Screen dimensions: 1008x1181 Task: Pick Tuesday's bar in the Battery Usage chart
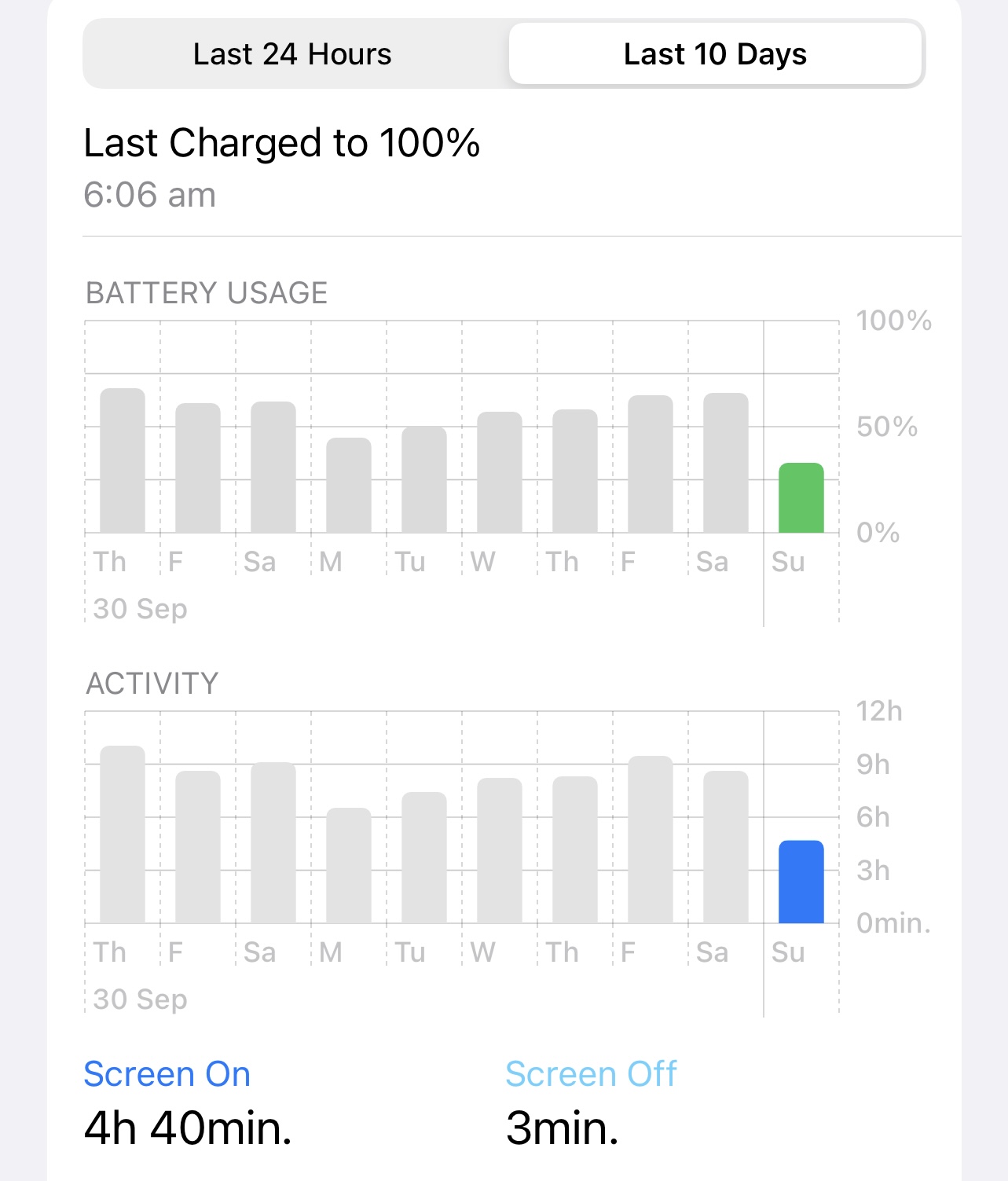(x=423, y=480)
